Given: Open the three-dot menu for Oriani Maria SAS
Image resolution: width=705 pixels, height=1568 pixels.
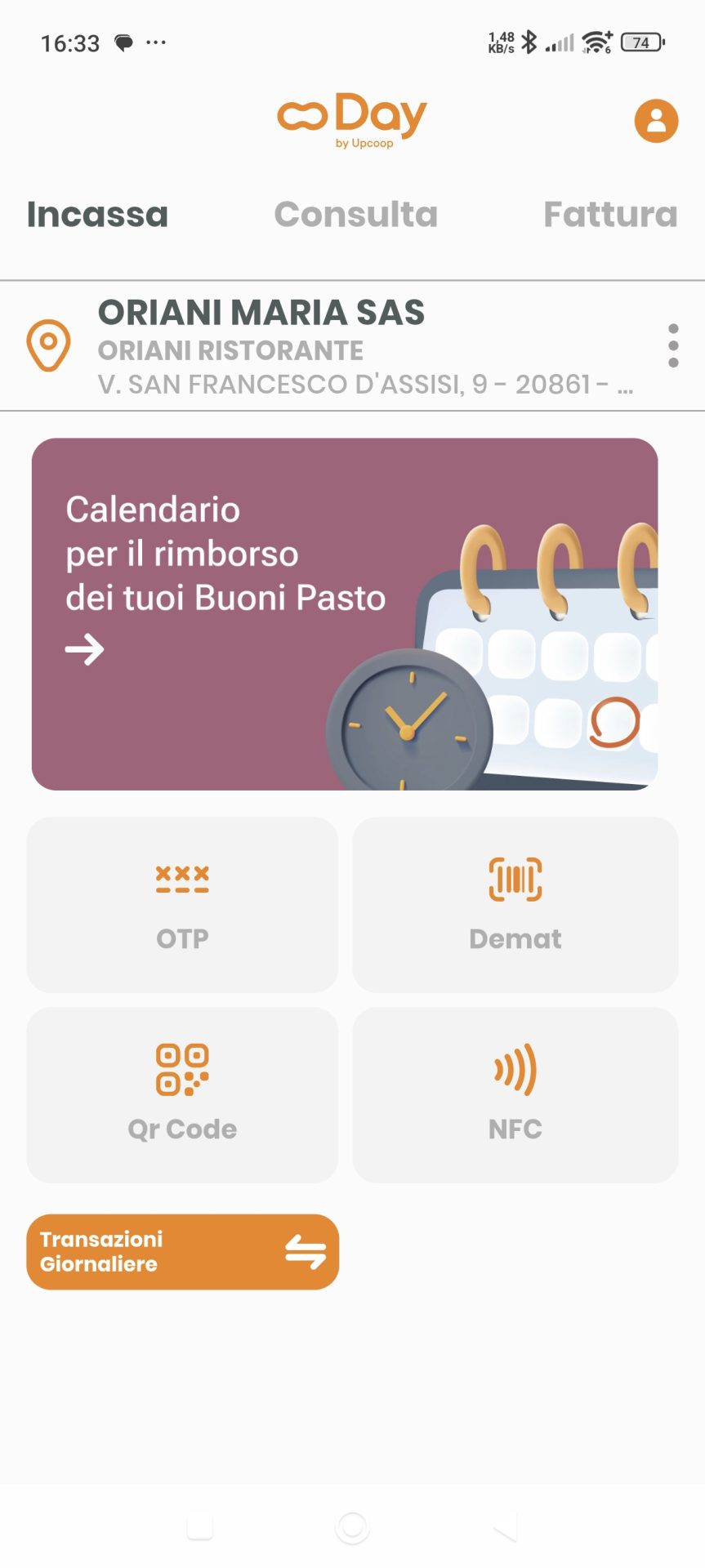Looking at the screenshot, I should (673, 345).
